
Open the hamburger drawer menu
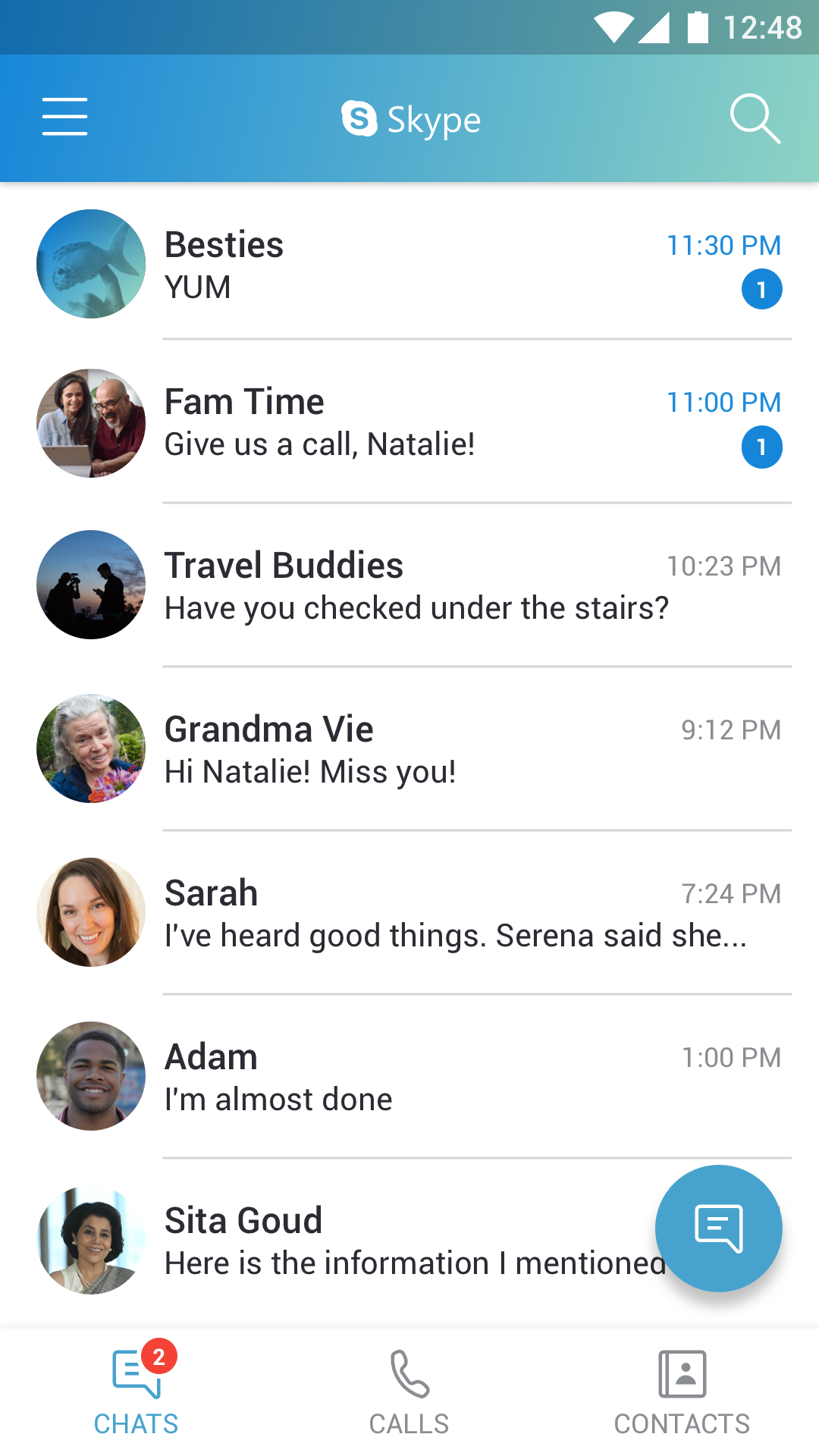tap(65, 117)
